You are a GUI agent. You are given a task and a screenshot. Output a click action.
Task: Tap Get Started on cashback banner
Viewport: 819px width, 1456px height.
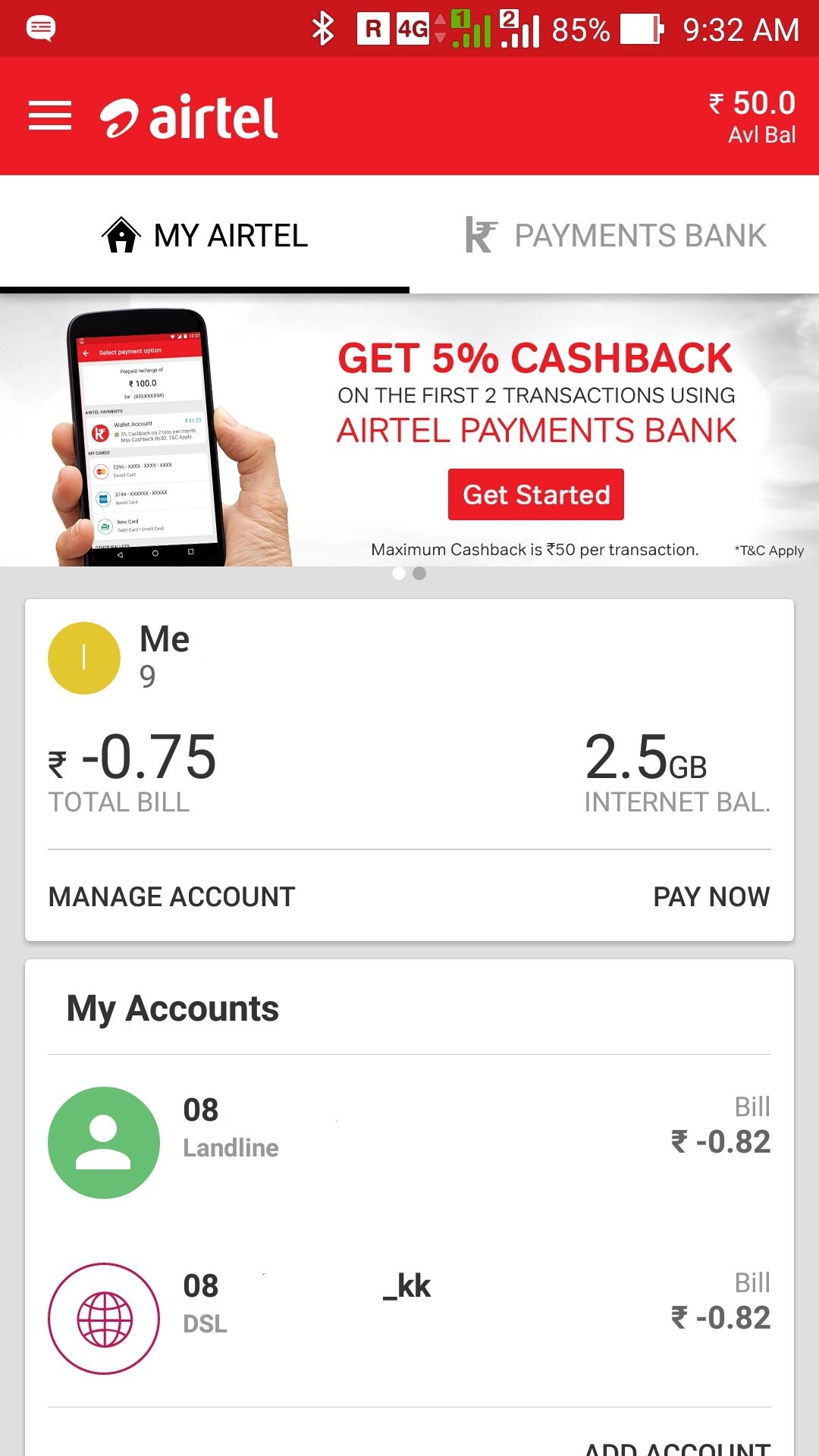(535, 494)
